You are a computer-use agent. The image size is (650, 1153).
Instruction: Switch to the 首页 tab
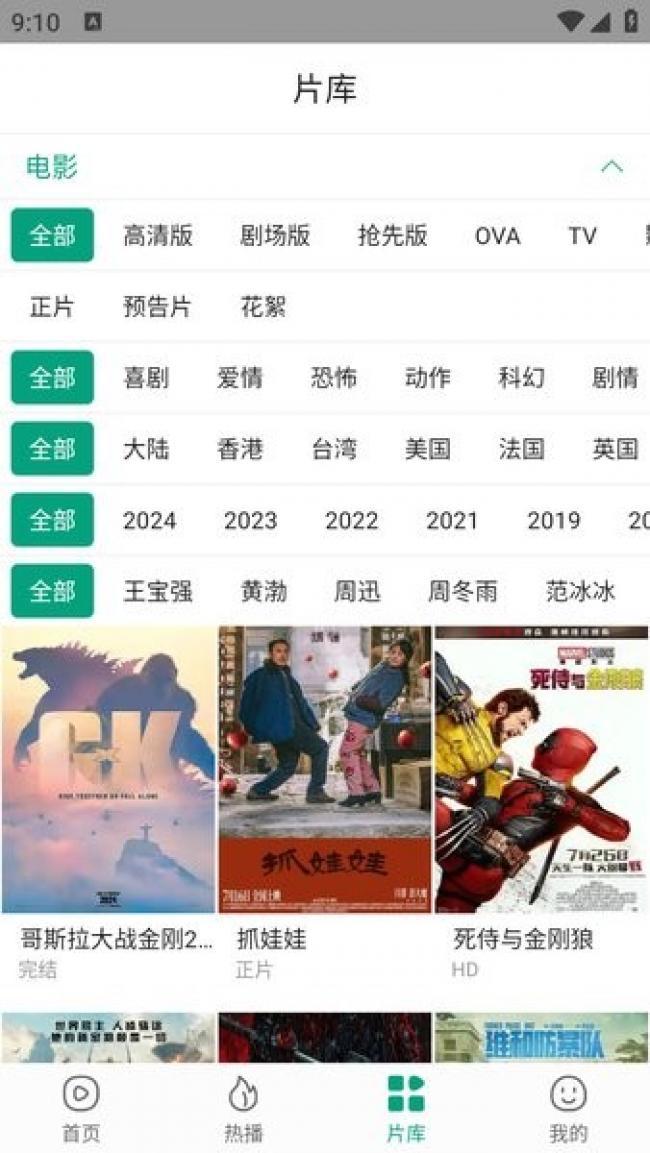point(81,1108)
